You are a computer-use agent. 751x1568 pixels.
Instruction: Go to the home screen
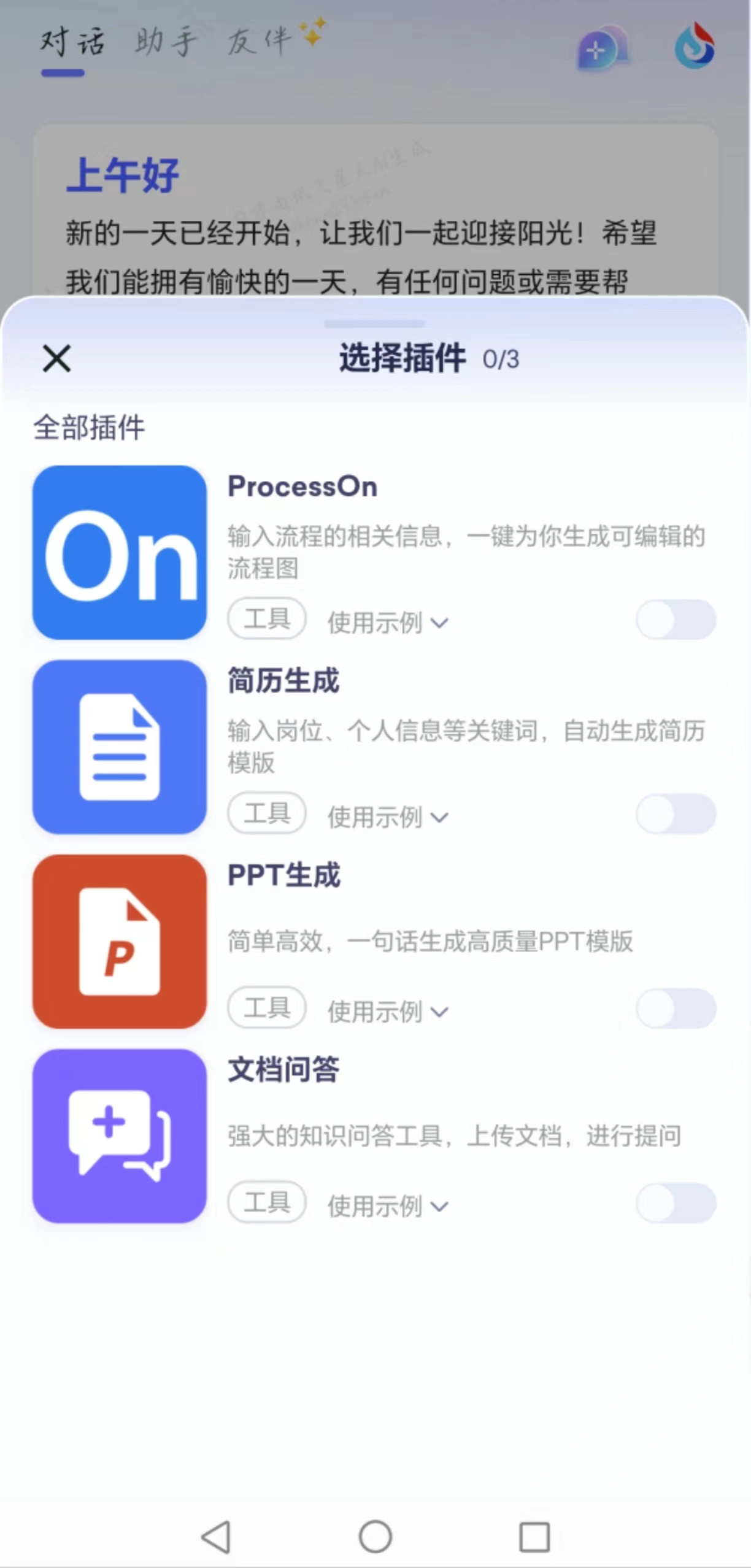click(375, 1537)
